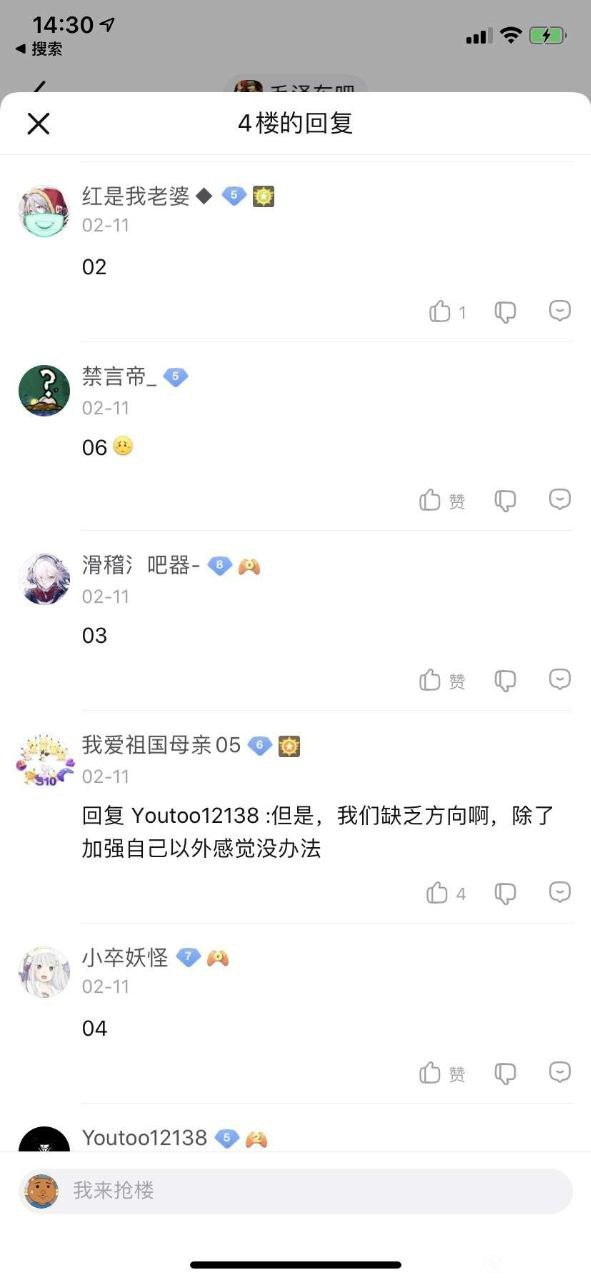Screen dimensions: 591x1280
Task: Open Youtoo12138's profile from username
Action: coord(144,1138)
